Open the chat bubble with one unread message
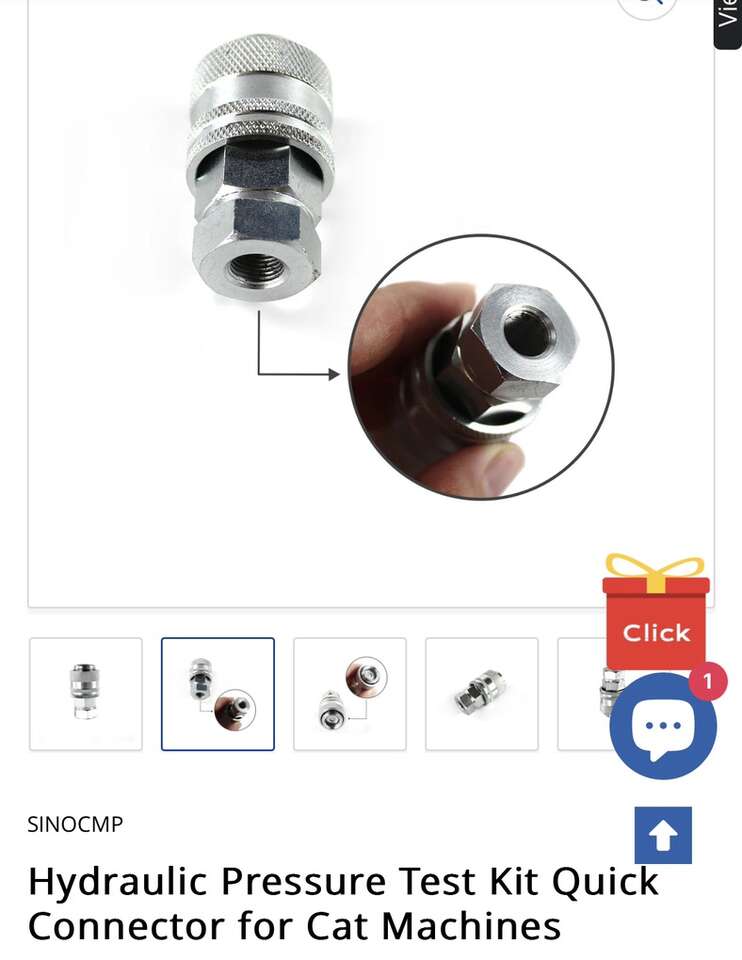 [x=663, y=726]
